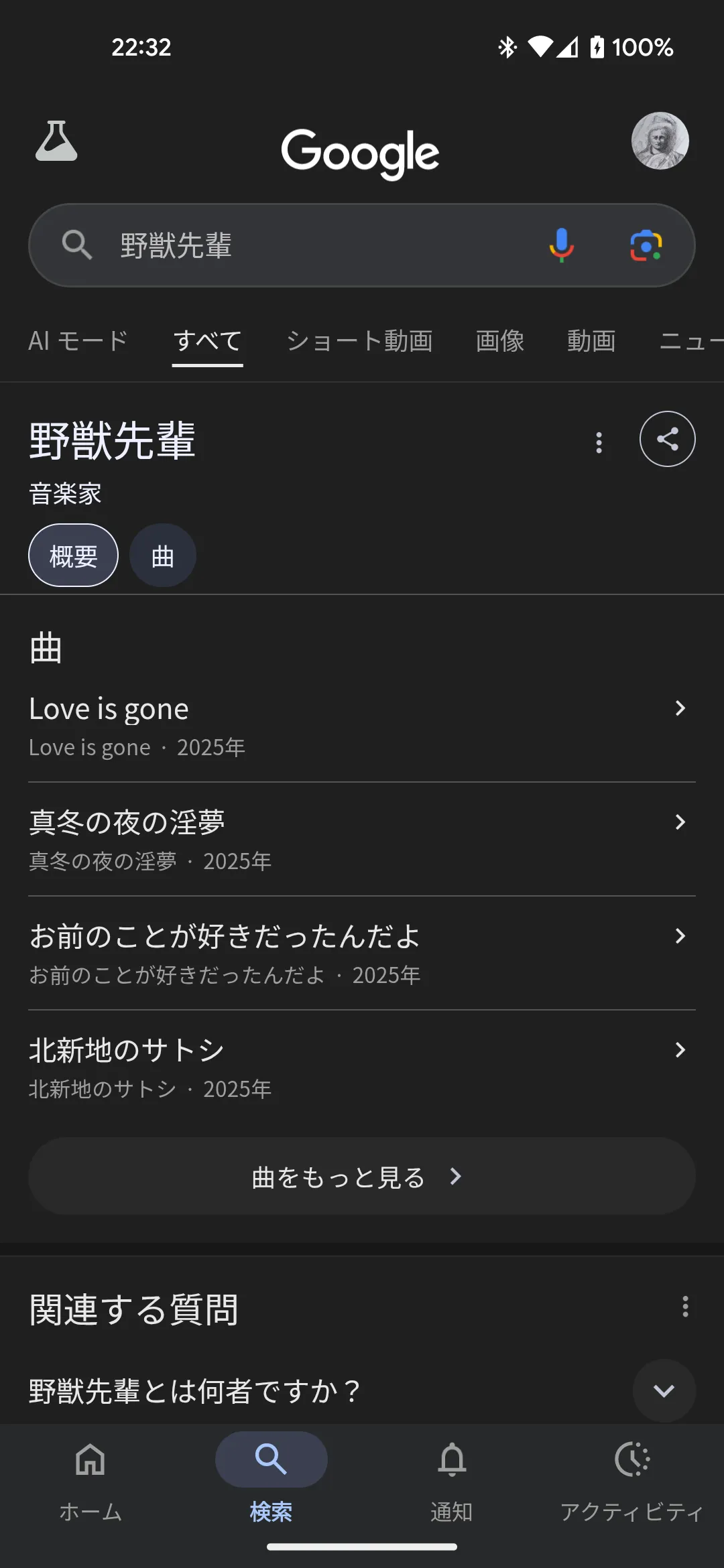Switch to the 画像 tab
724x1568 pixels.
pos(499,341)
